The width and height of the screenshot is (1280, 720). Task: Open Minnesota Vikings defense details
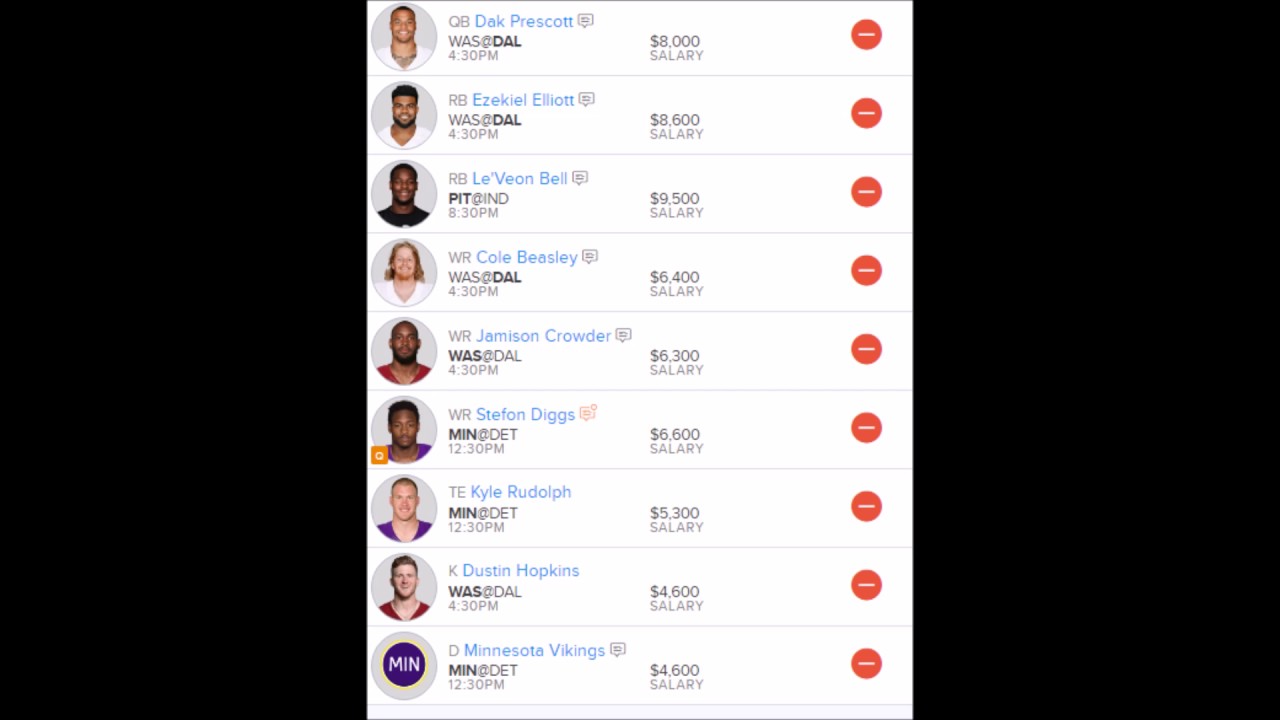tap(534, 650)
